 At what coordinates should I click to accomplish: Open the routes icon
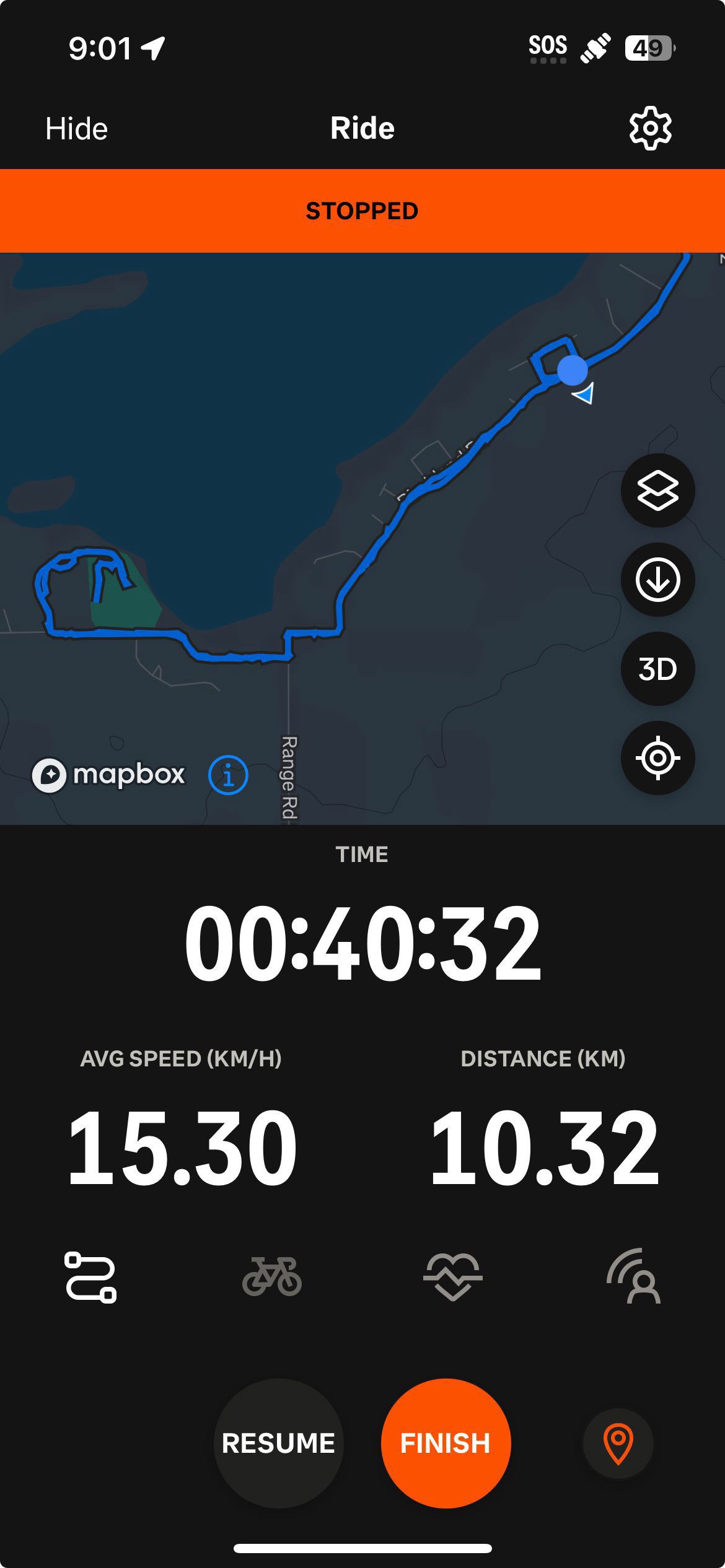click(90, 1278)
